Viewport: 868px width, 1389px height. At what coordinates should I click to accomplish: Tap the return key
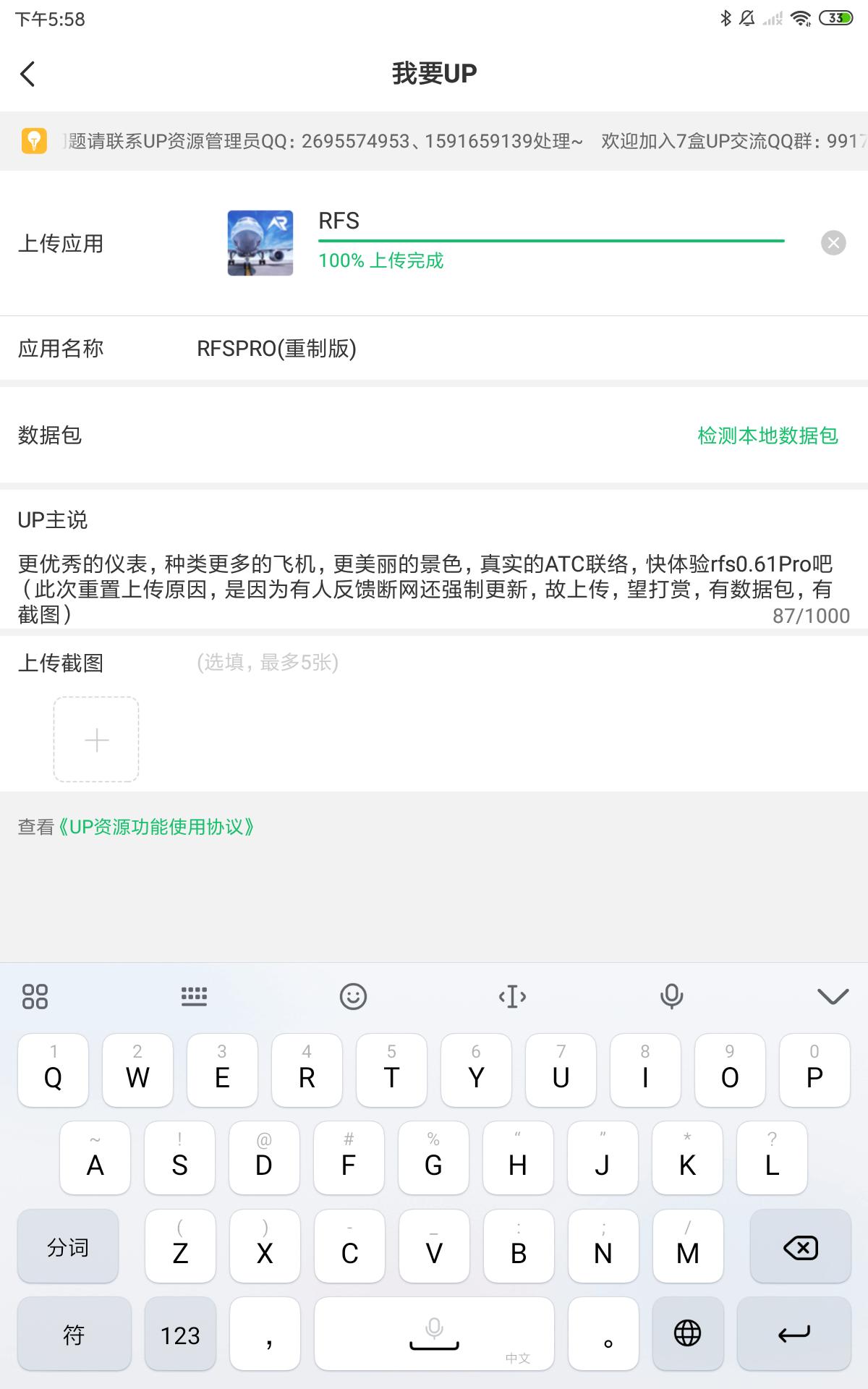coord(793,1335)
